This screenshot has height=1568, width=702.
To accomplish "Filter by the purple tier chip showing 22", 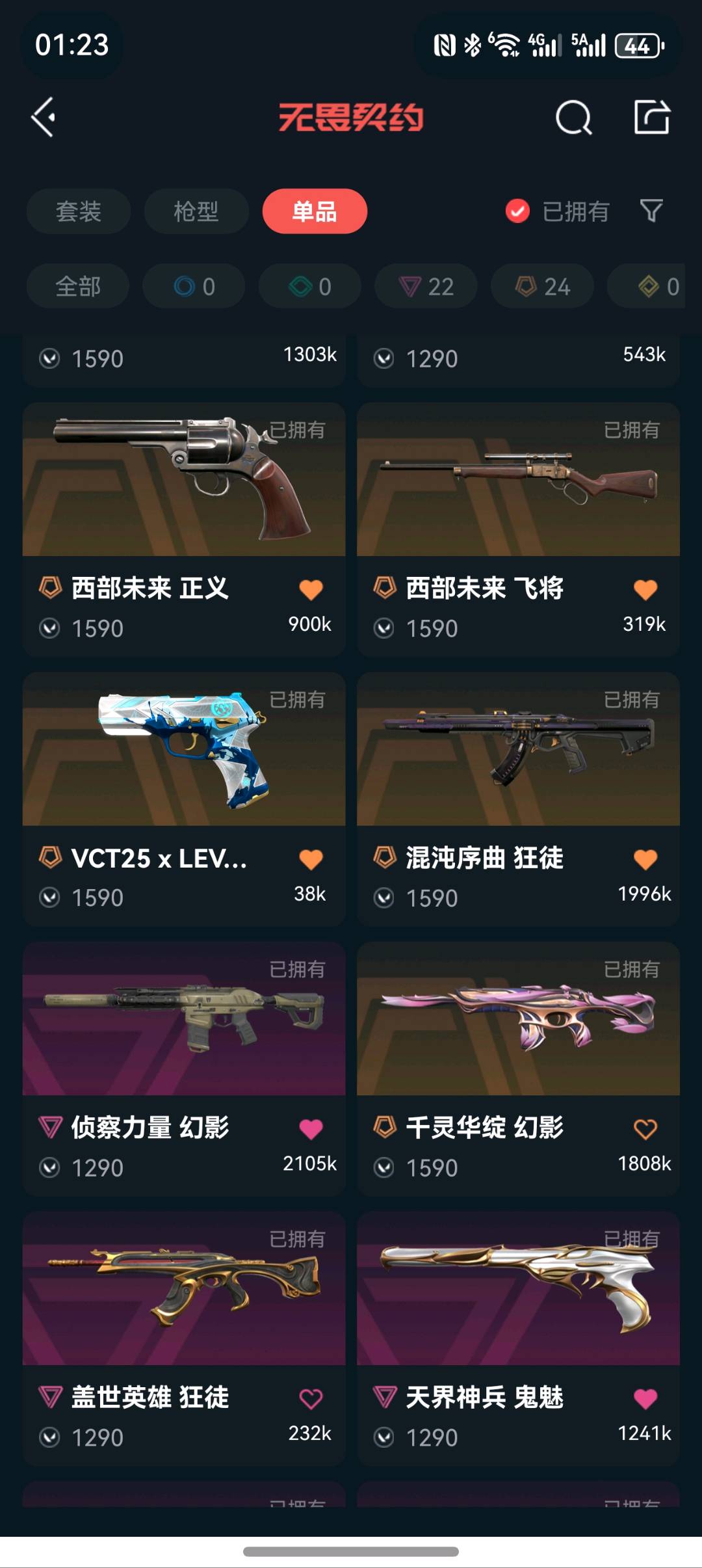I will 426,286.
